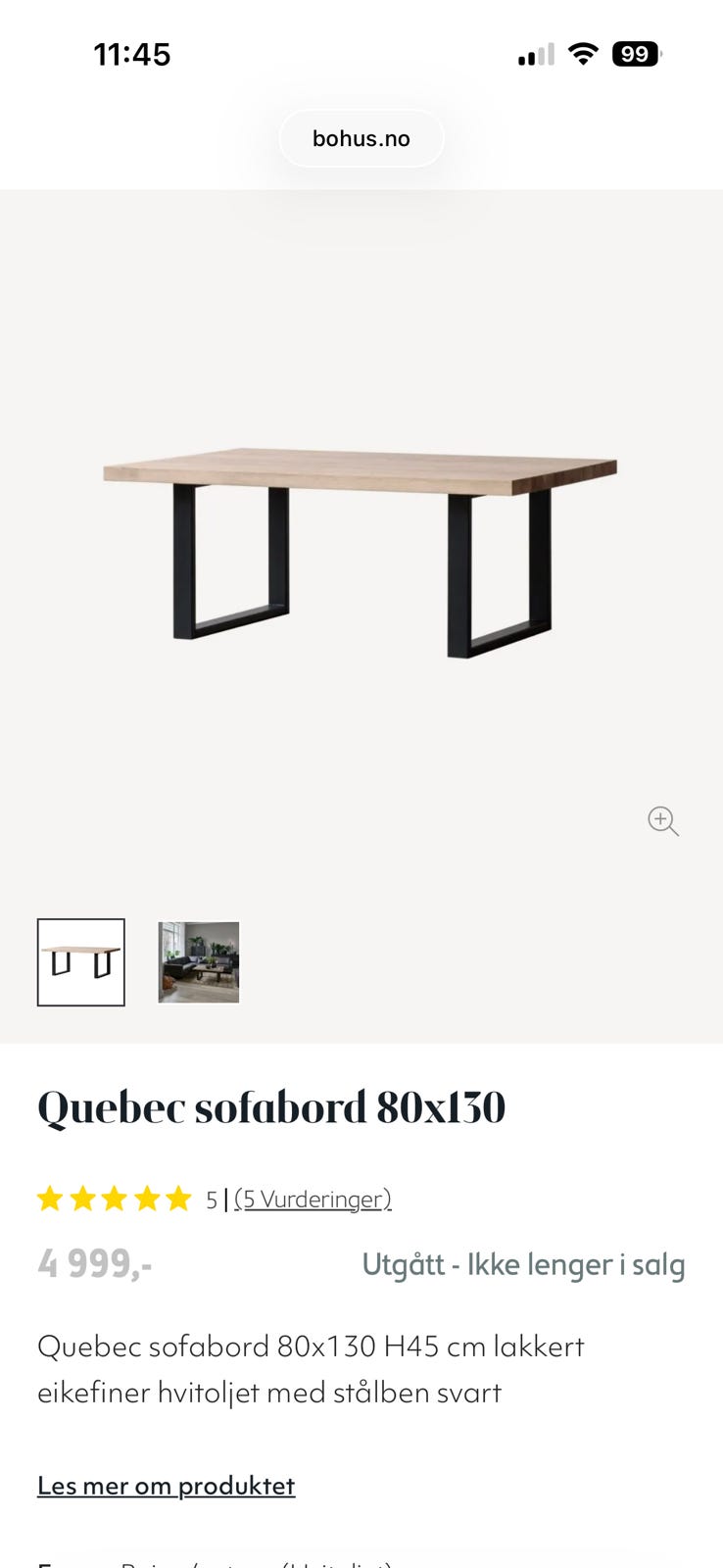Image resolution: width=723 pixels, height=1568 pixels.
Task: Tap the battery indicator showing 99
Action: pyautogui.click(x=636, y=54)
